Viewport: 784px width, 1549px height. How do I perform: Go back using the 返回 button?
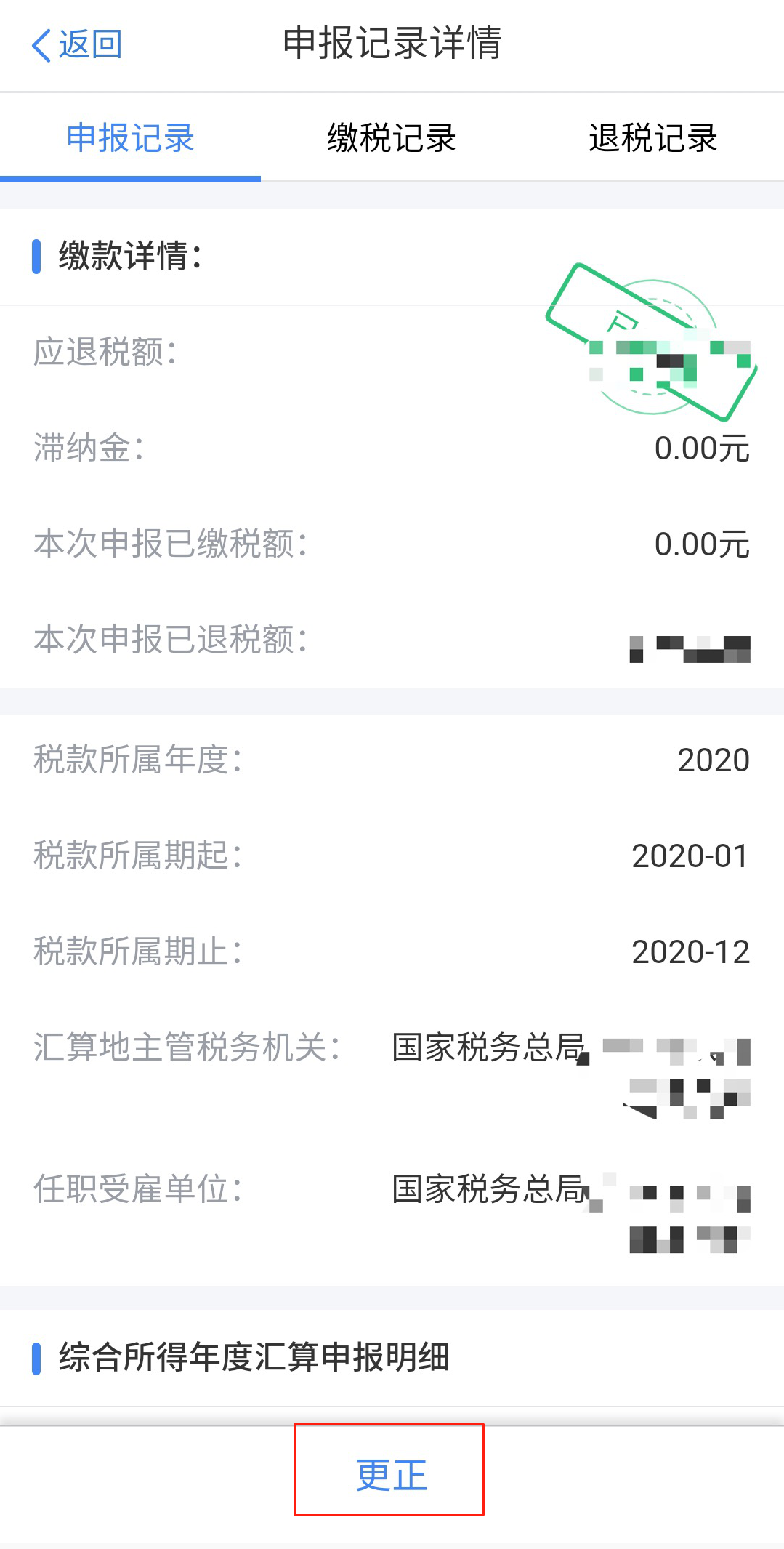(x=77, y=45)
